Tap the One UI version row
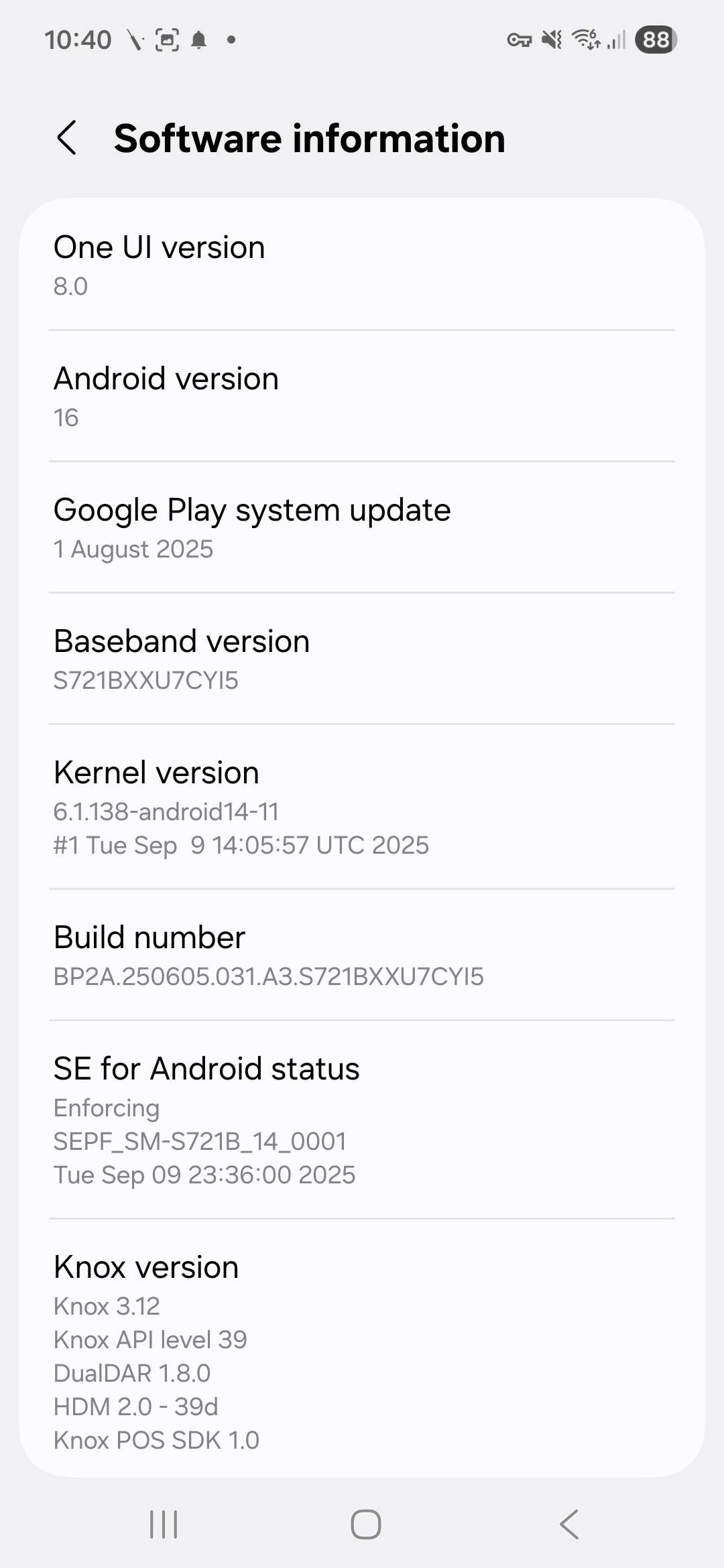The width and height of the screenshot is (724, 1568). pyautogui.click(x=362, y=265)
